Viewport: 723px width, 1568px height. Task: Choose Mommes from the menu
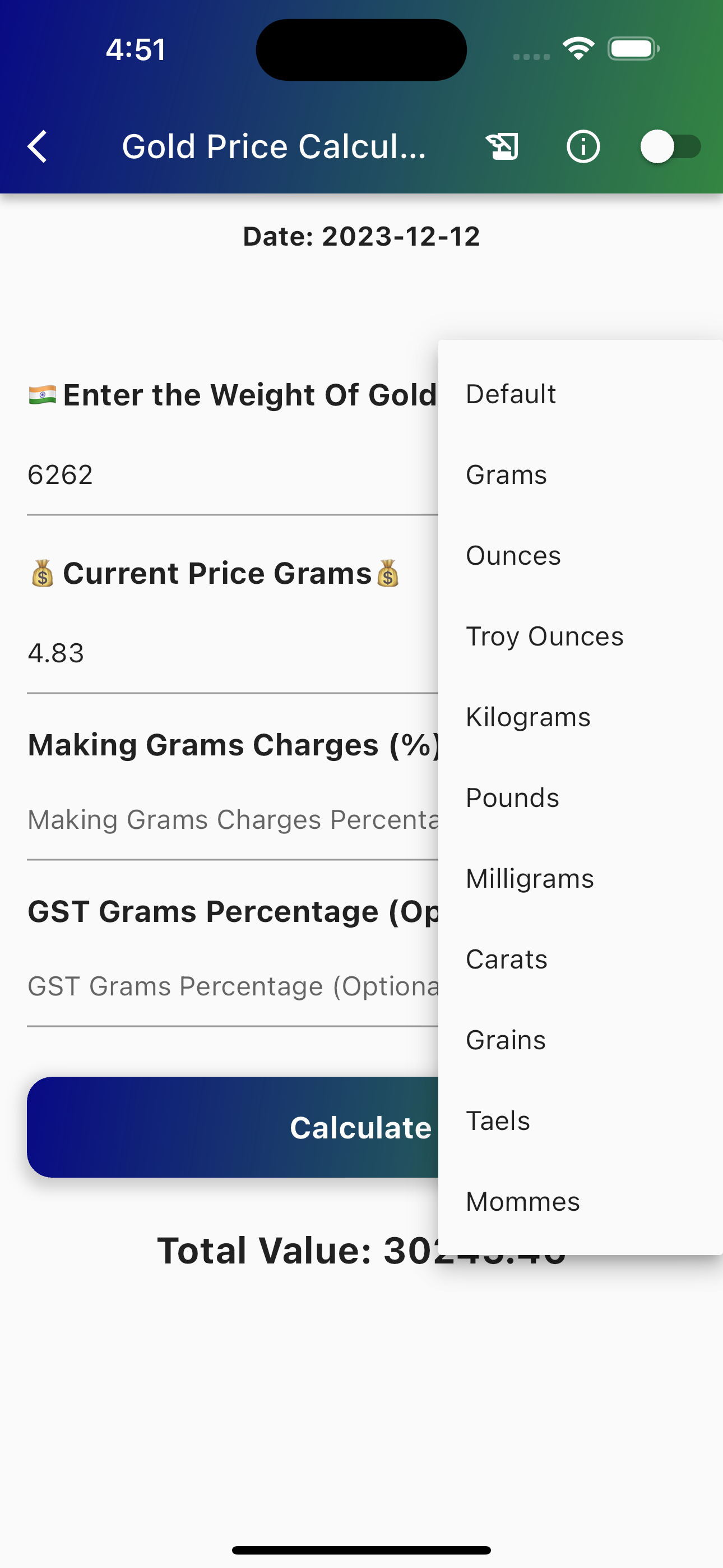(x=581, y=1202)
